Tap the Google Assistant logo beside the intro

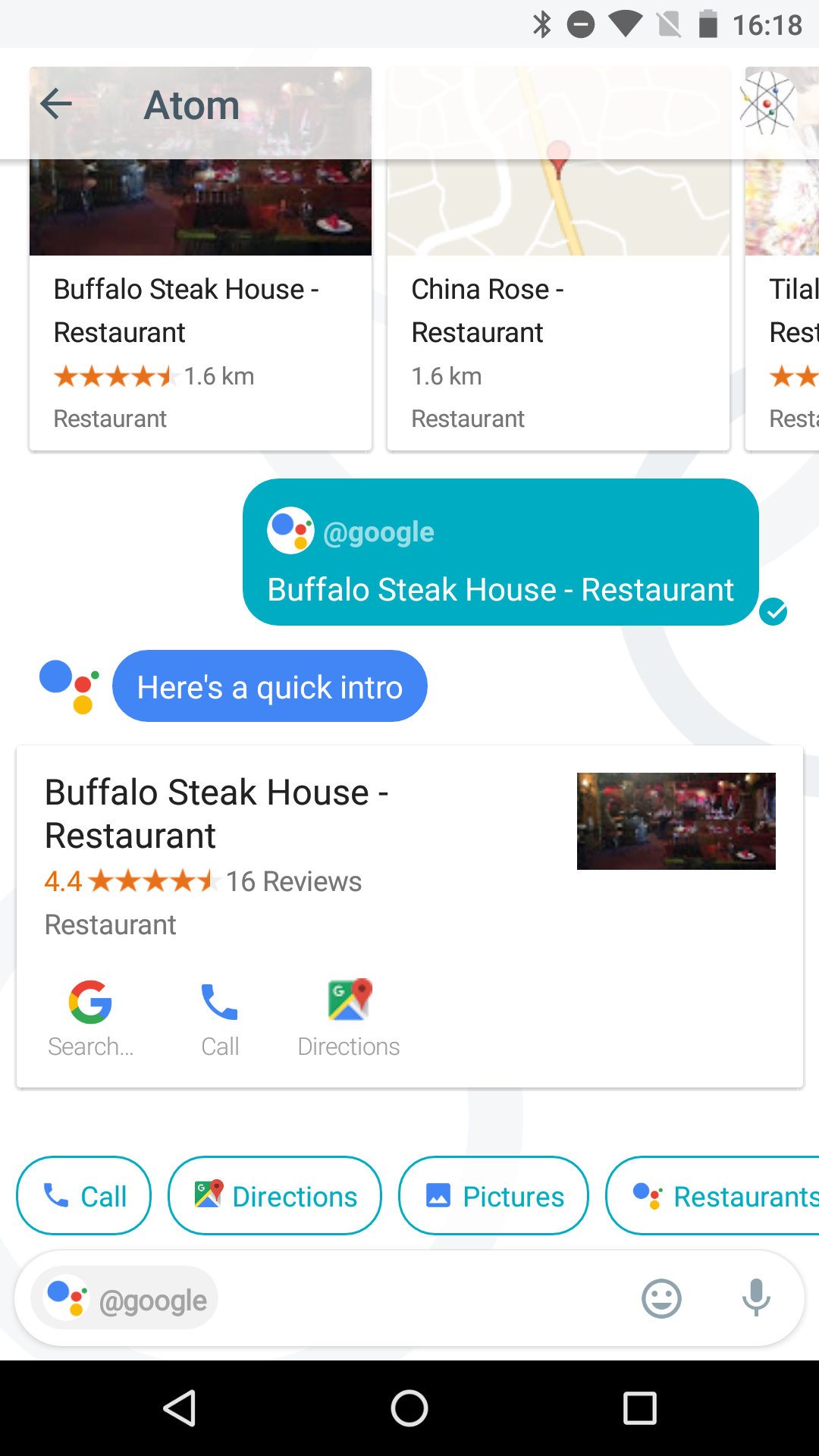67,686
